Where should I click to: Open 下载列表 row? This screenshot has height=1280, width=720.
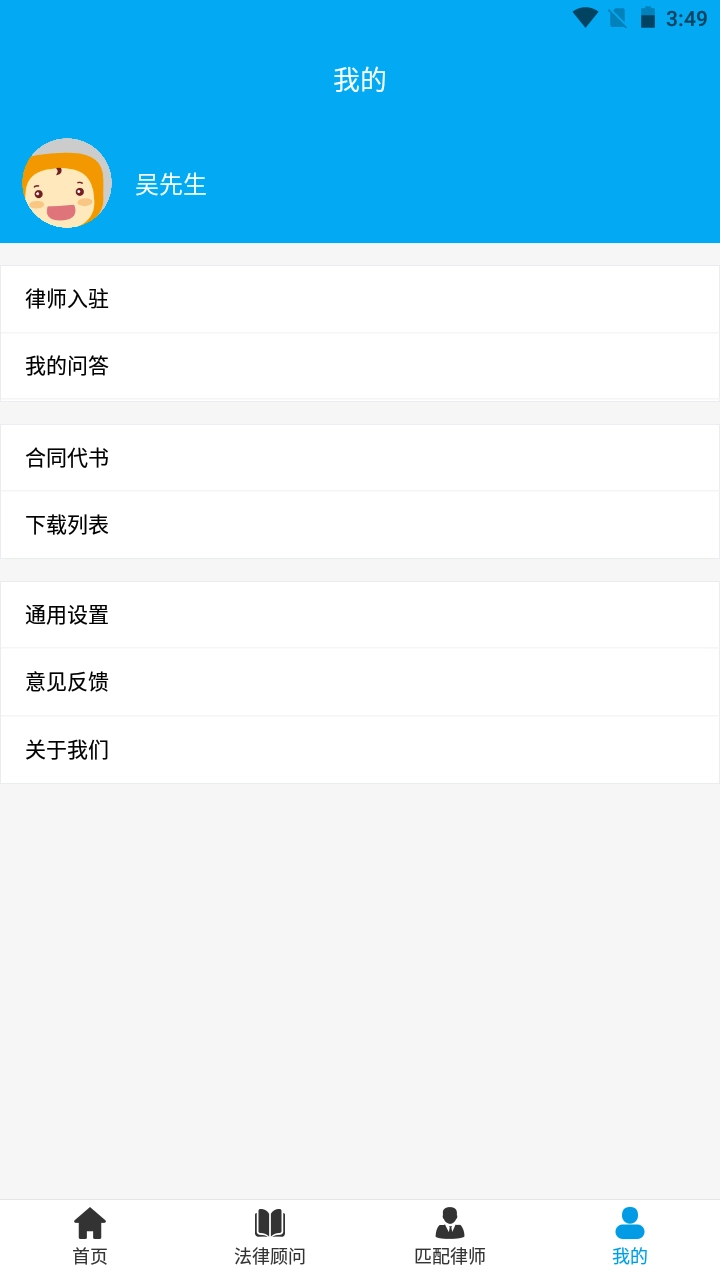point(360,525)
